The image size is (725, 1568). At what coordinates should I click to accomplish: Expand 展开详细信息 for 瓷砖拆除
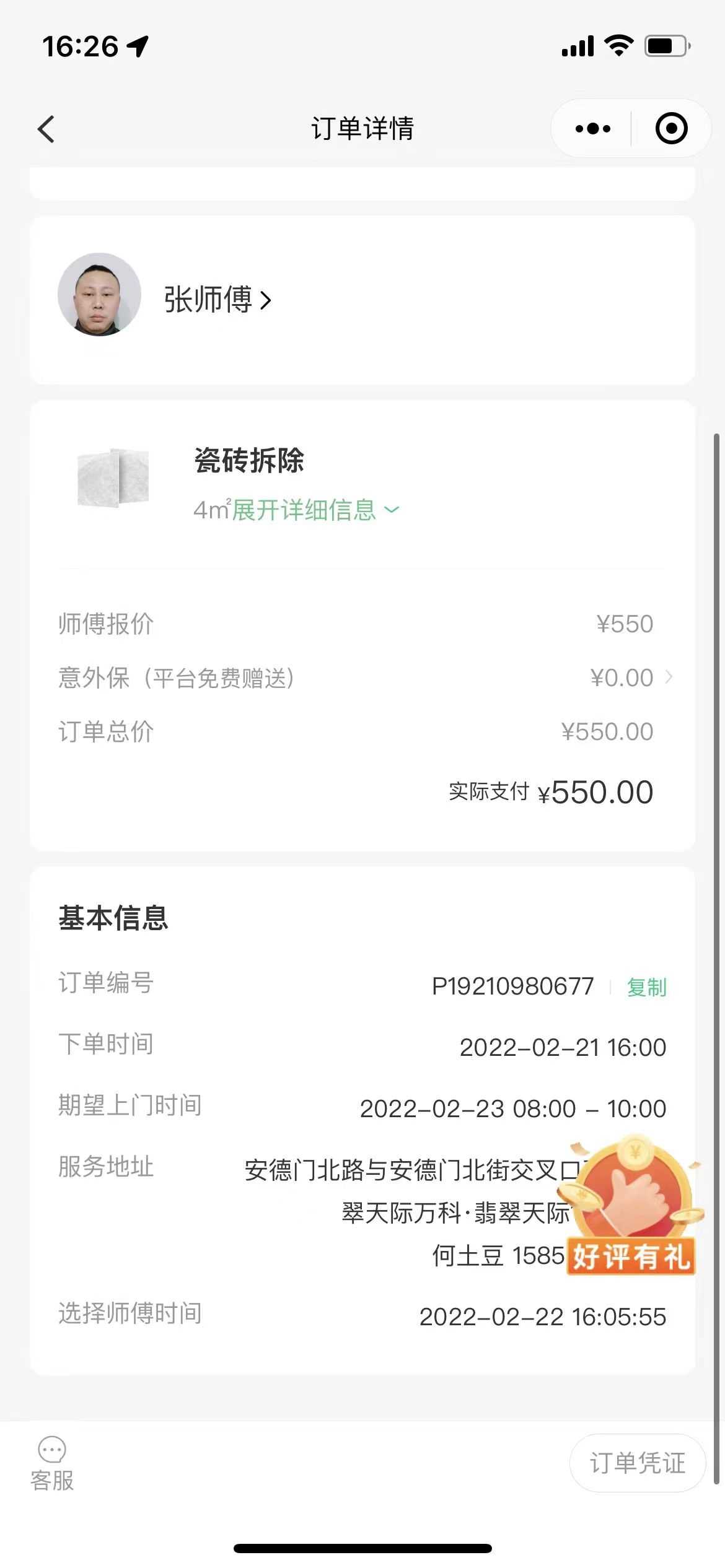[x=315, y=510]
